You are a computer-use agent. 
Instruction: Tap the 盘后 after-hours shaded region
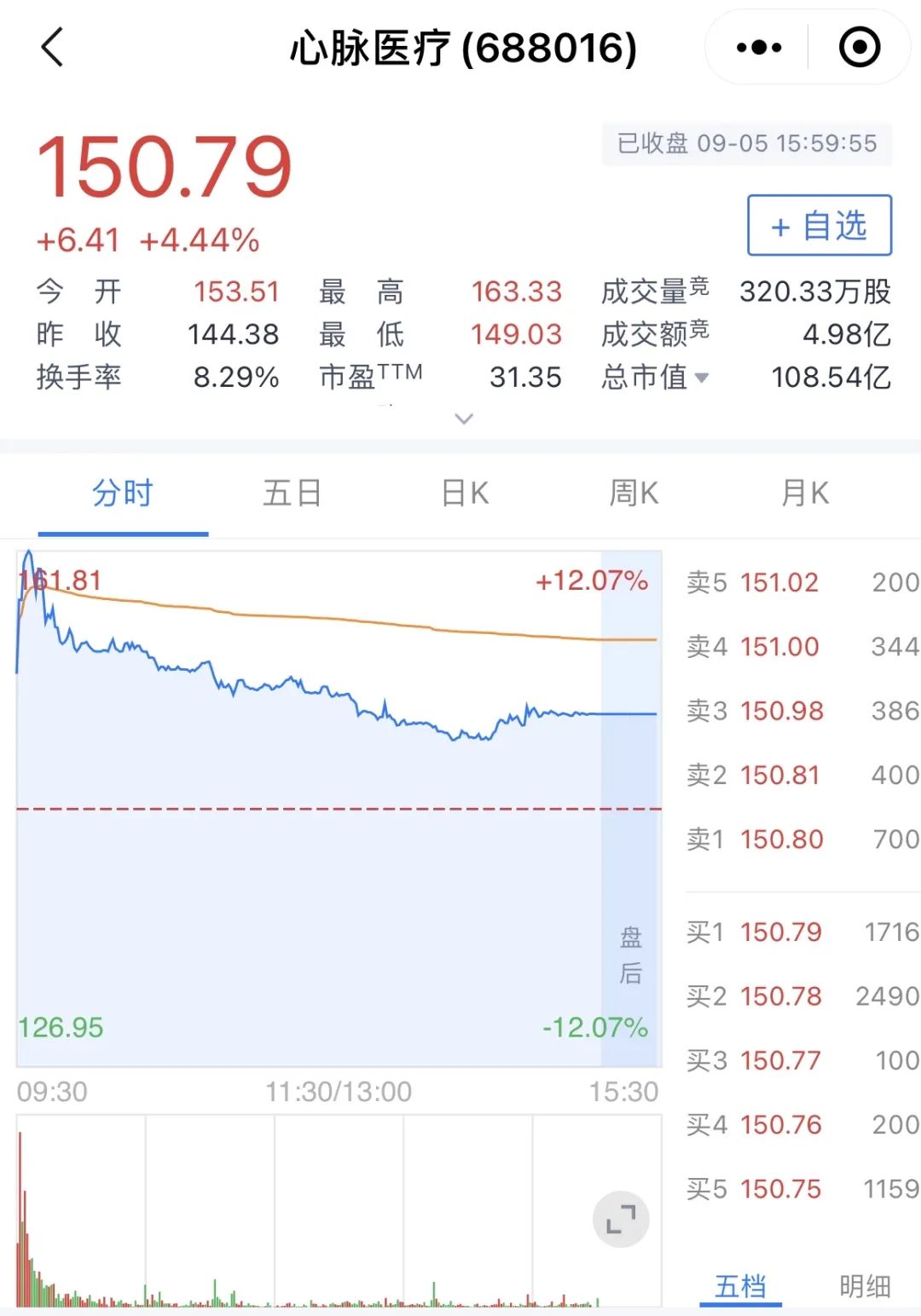(x=631, y=955)
